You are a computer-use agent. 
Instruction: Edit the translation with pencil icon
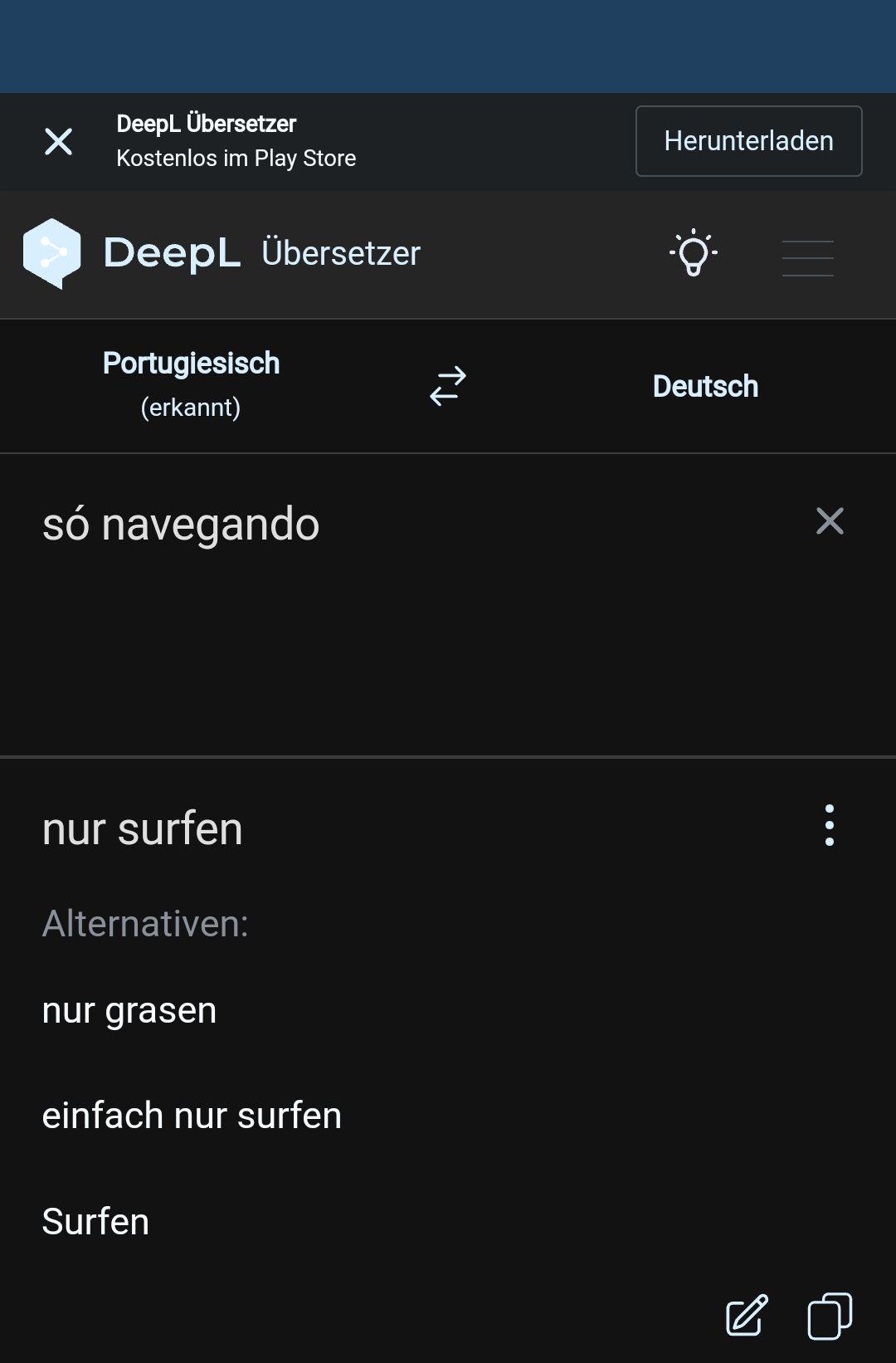pyautogui.click(x=747, y=1316)
